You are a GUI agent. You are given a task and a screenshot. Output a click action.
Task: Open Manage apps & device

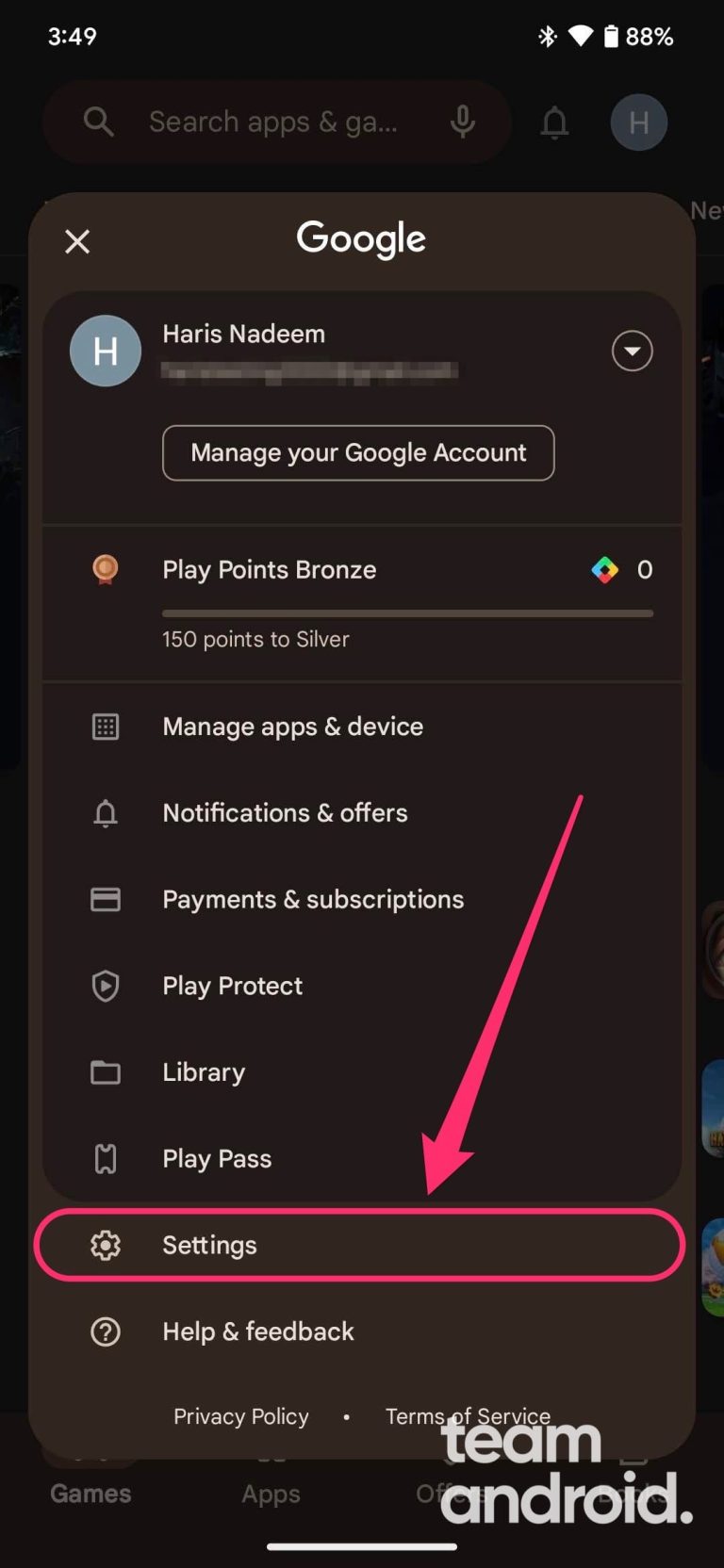click(292, 727)
